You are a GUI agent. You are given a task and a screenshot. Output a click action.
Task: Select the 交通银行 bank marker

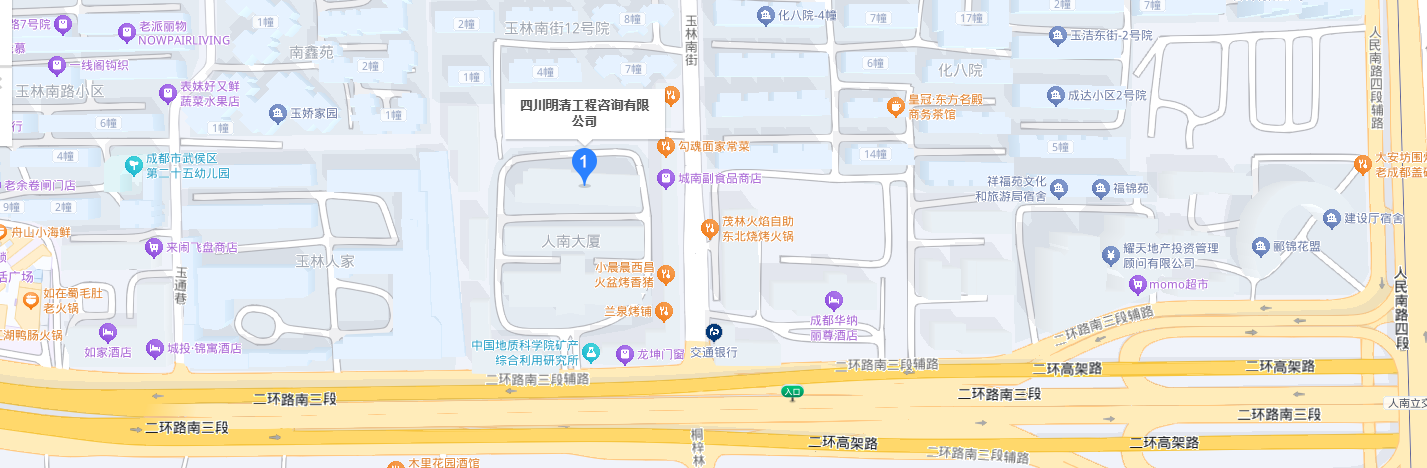tap(714, 332)
